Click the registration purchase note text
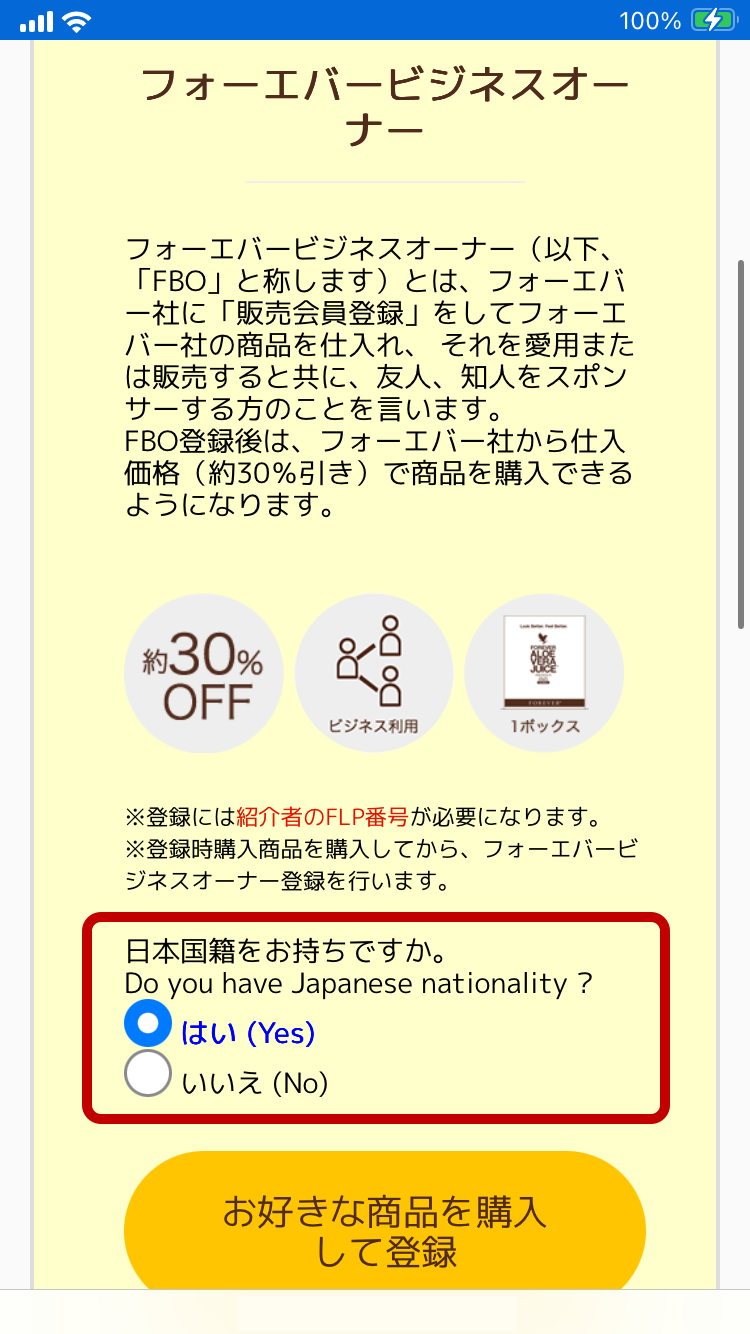The width and height of the screenshot is (750, 1334). coord(375,864)
